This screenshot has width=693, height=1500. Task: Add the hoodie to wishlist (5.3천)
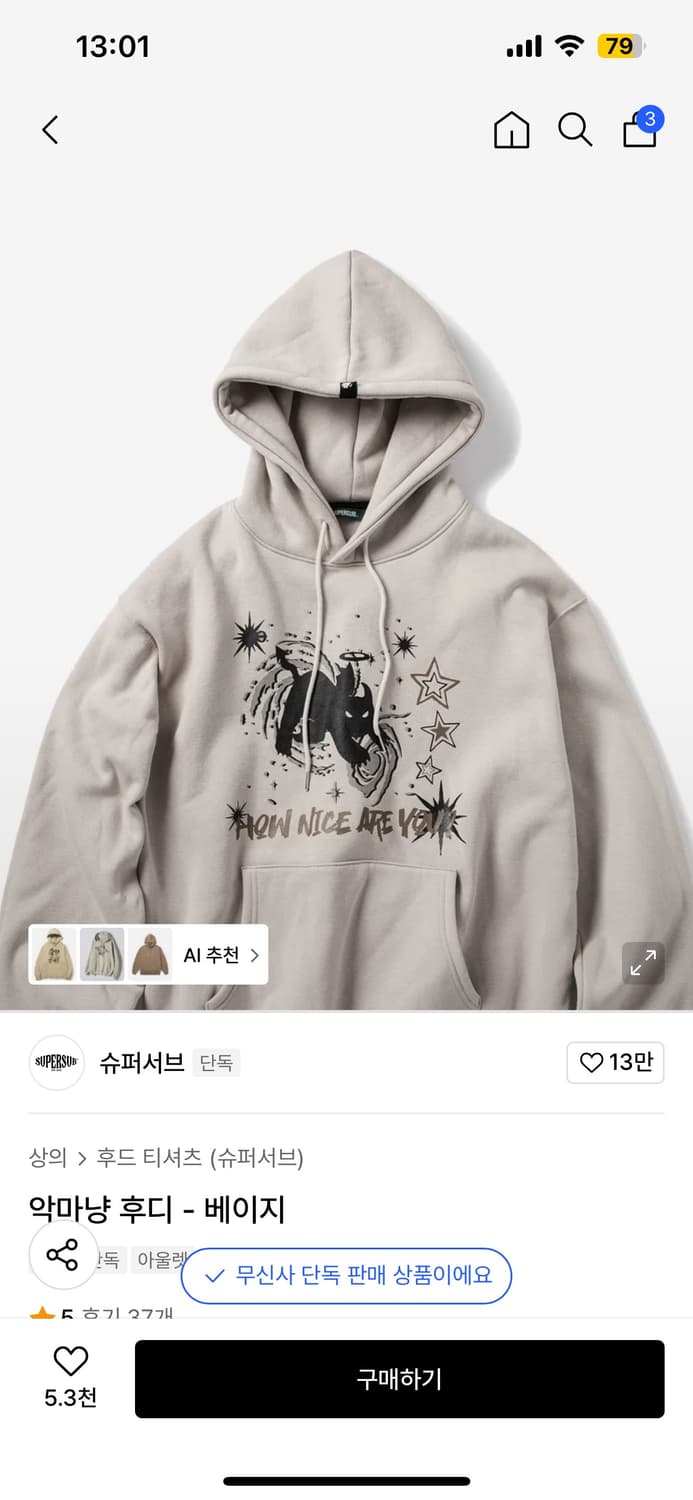pyautogui.click(x=70, y=1376)
